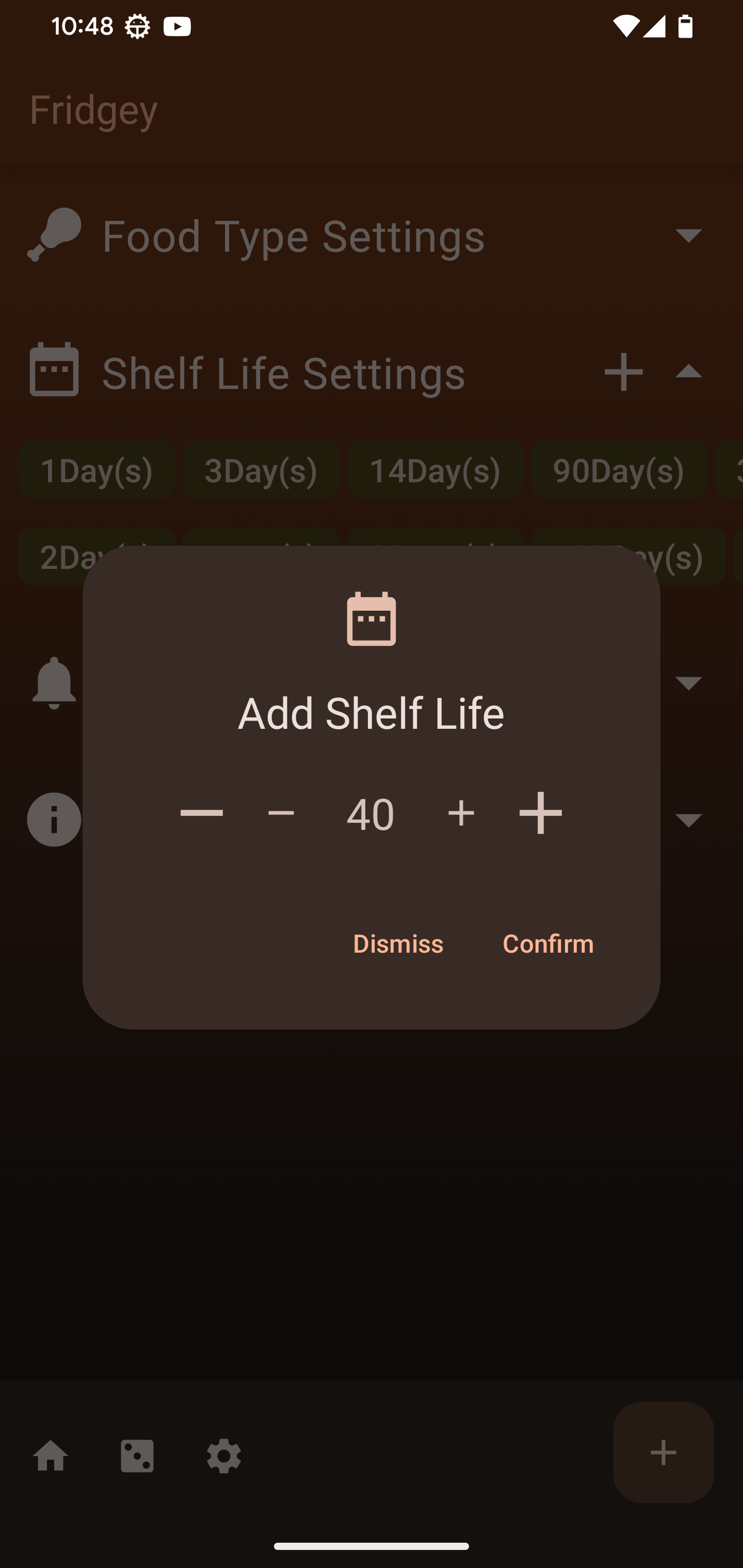Dismiss the Add Shelf Life dialog
This screenshot has height=1568, width=743.
pyautogui.click(x=398, y=943)
